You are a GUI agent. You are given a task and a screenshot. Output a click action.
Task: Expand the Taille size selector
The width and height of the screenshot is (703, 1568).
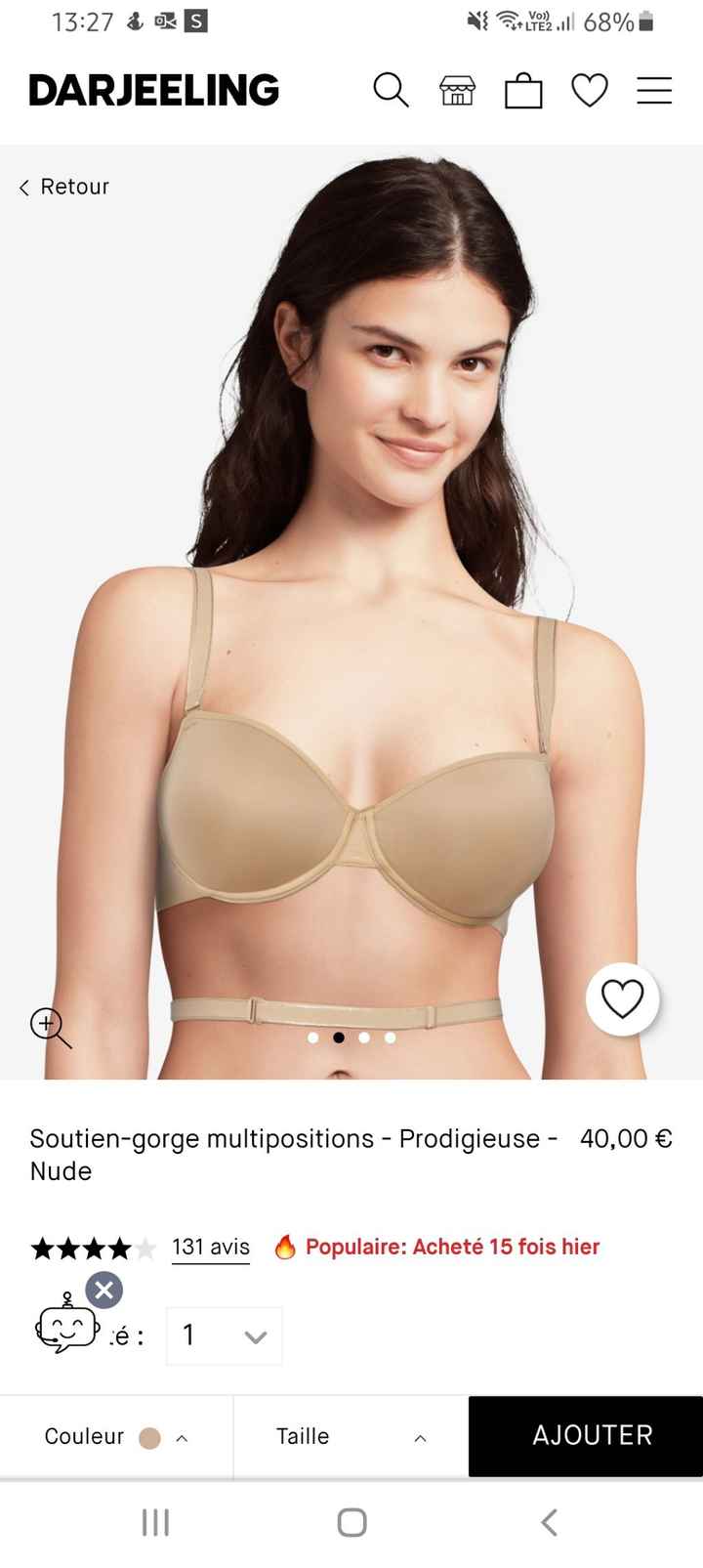coord(351,1436)
